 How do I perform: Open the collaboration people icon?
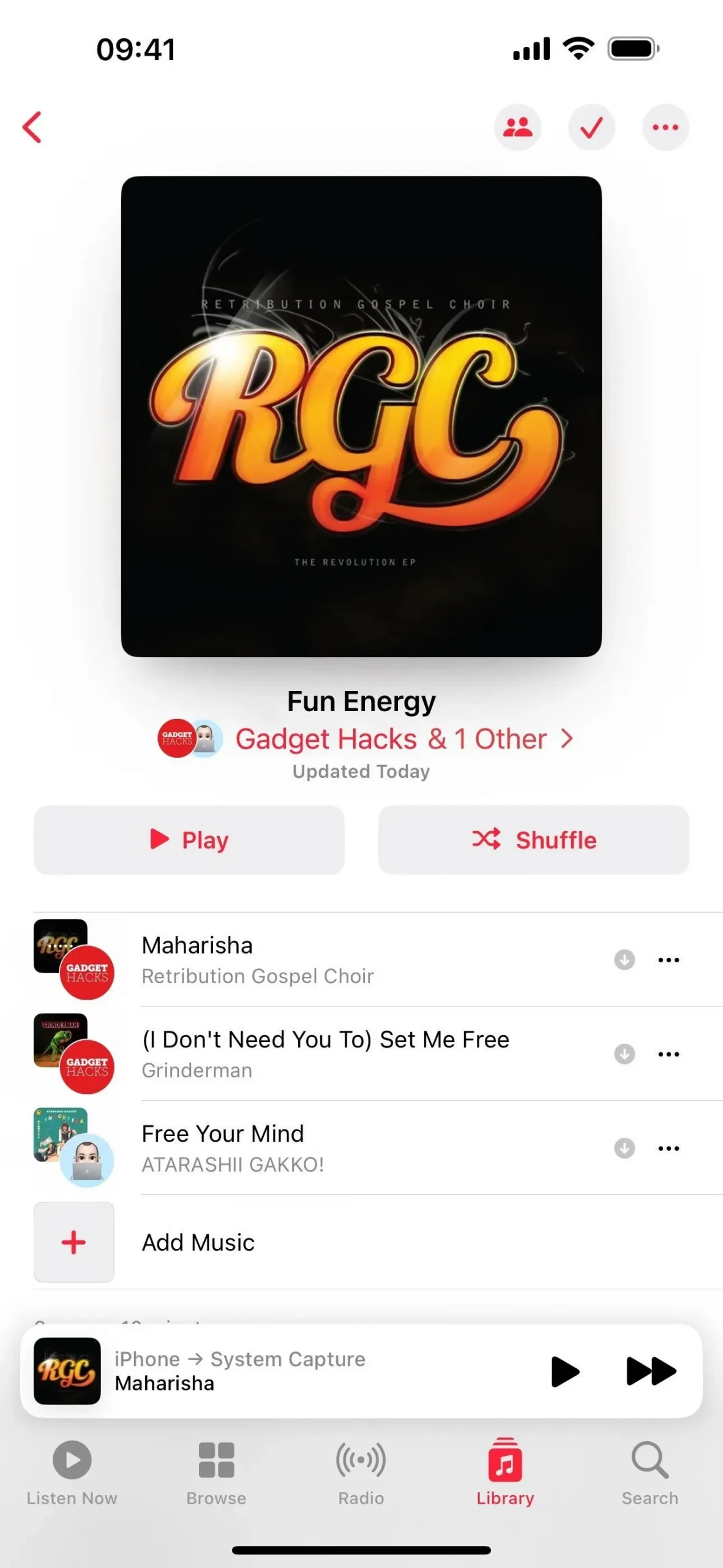518,127
